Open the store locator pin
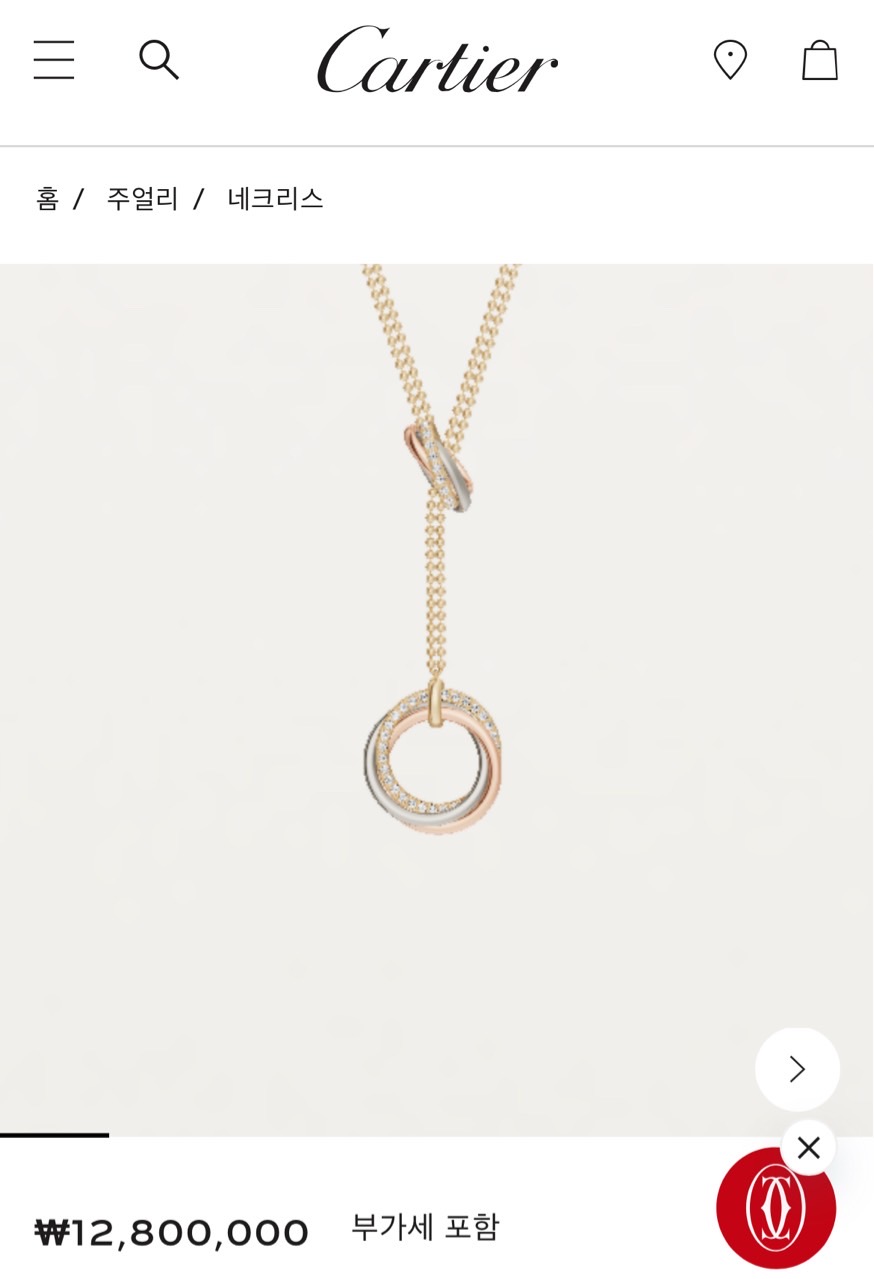The height and width of the screenshot is (1279, 874). (x=730, y=60)
